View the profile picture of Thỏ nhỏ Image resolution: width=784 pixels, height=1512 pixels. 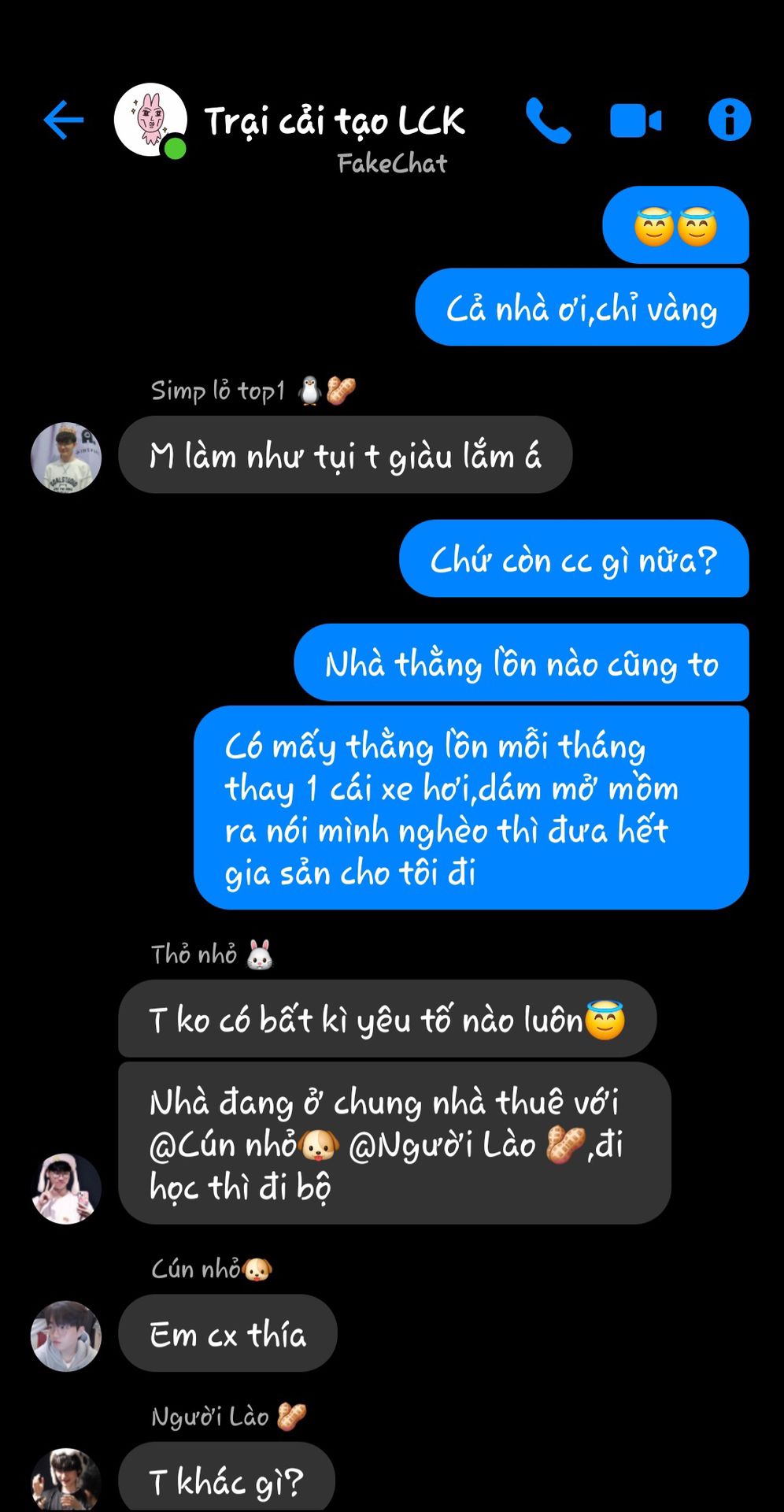click(66, 1188)
